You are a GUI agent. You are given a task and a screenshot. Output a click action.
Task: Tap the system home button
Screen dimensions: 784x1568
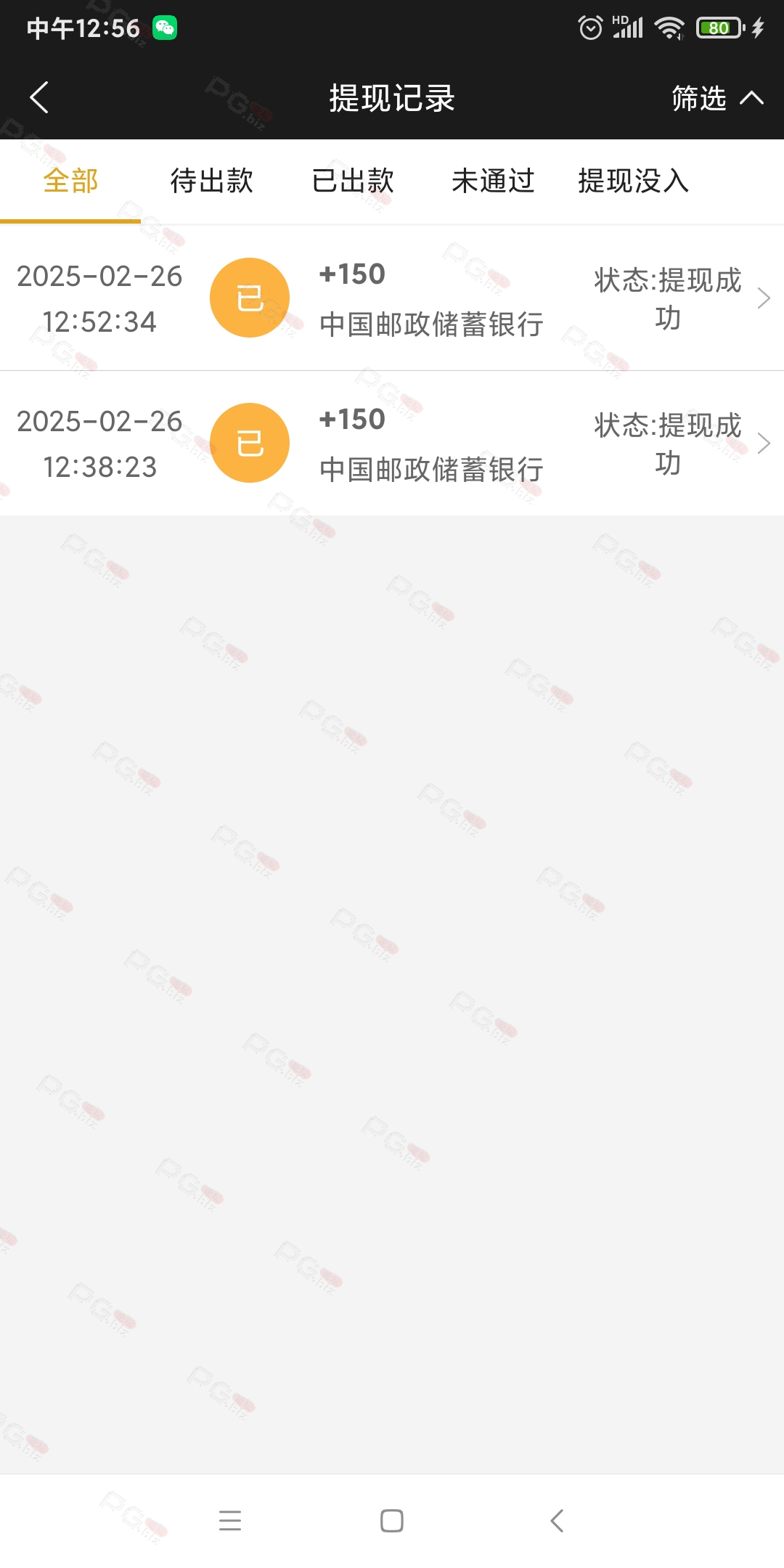[392, 1521]
